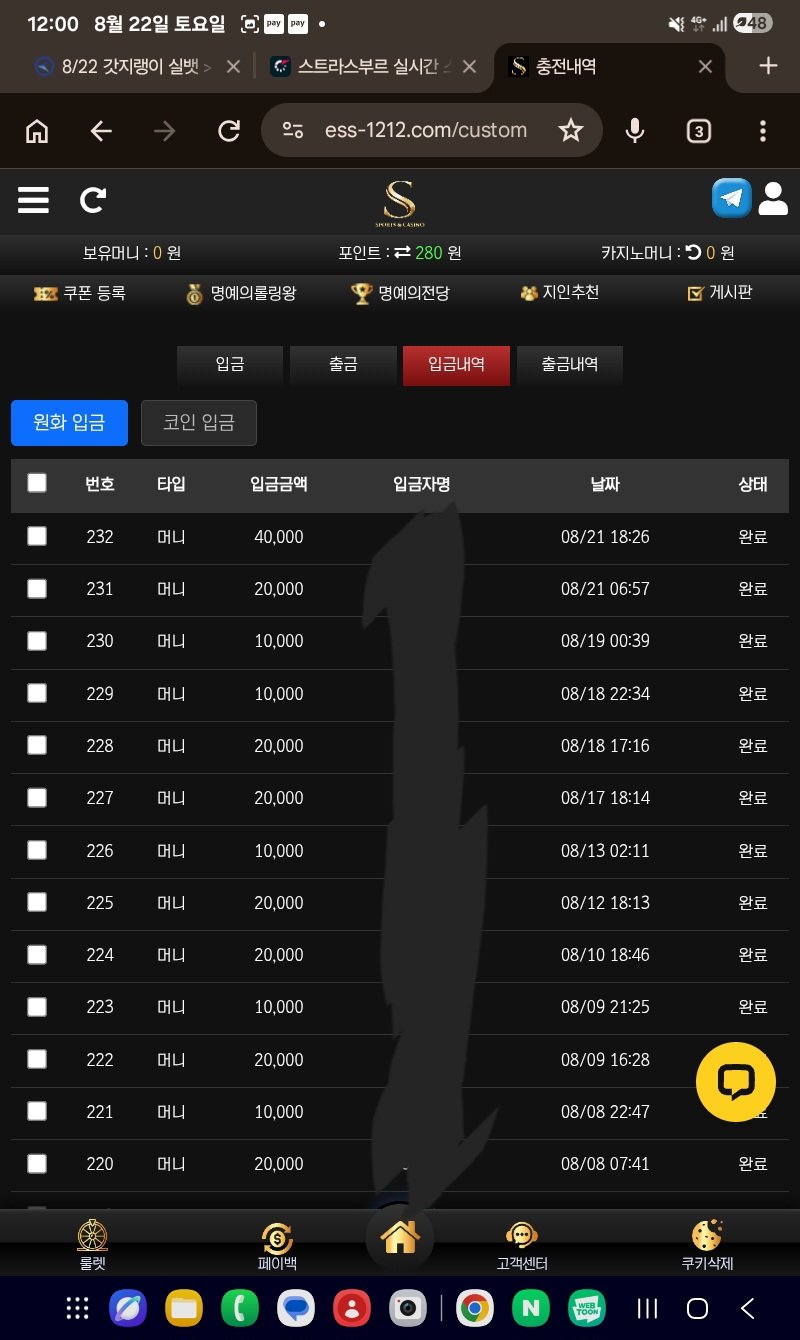
Task: Select the 원화 입금 button
Action: (69, 423)
